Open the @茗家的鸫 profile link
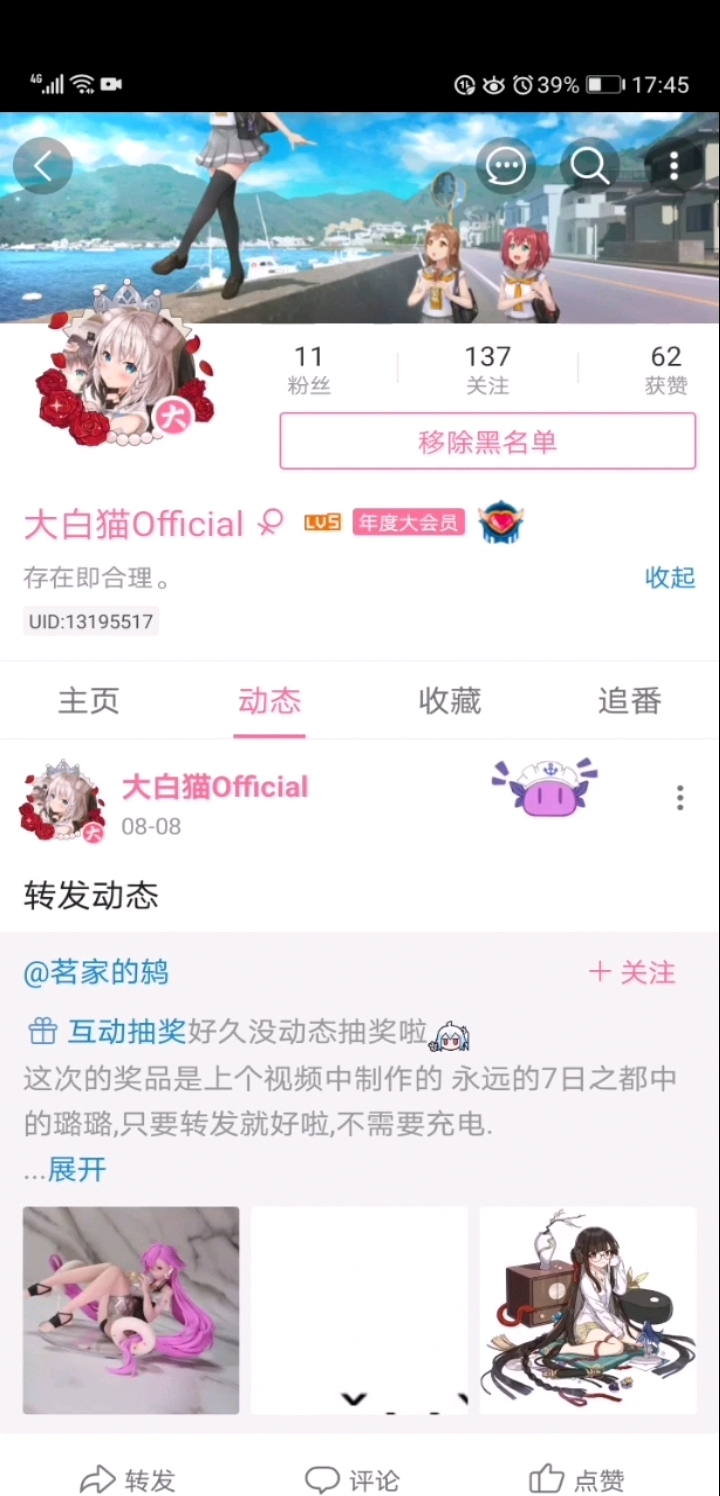 [x=96, y=972]
